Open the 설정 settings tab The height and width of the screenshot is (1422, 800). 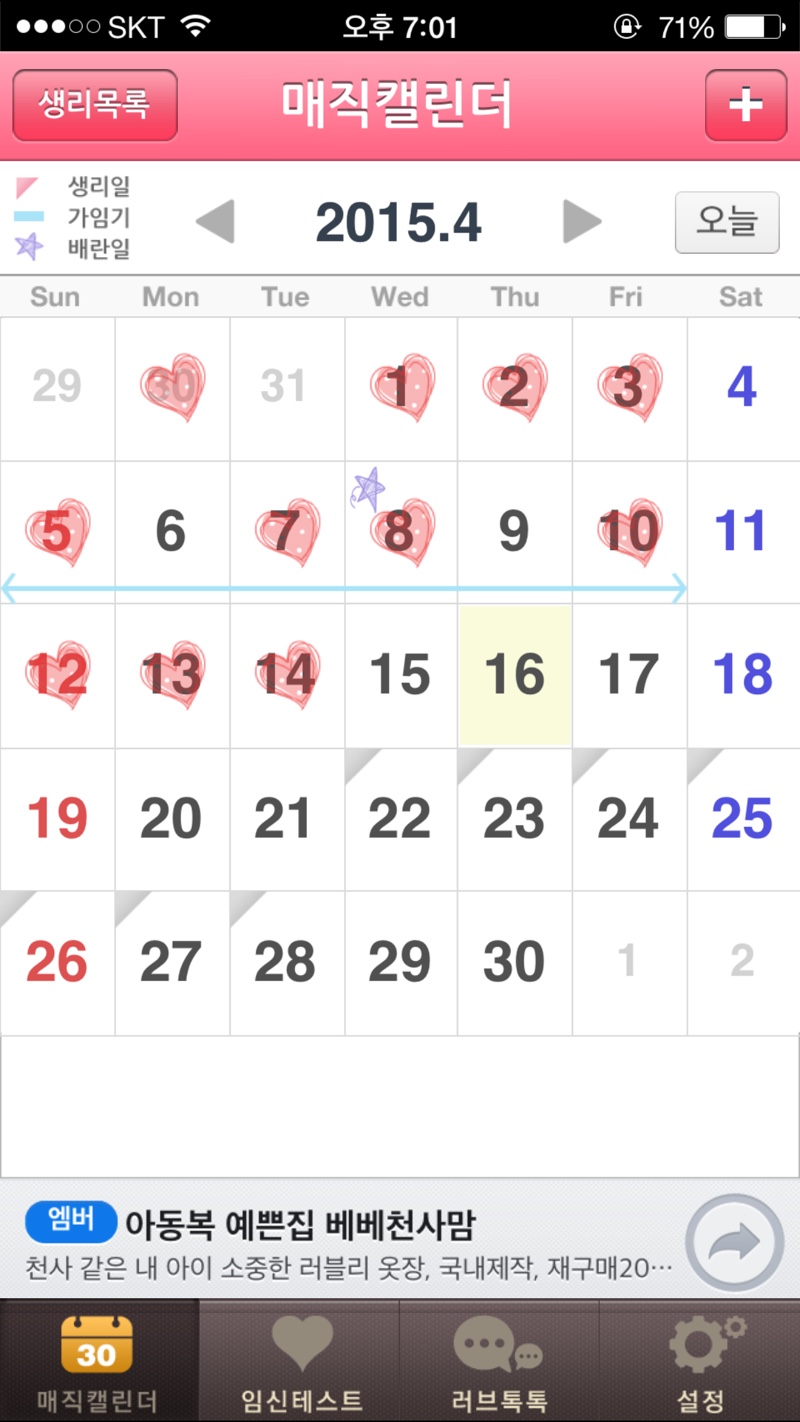(x=700, y=1361)
